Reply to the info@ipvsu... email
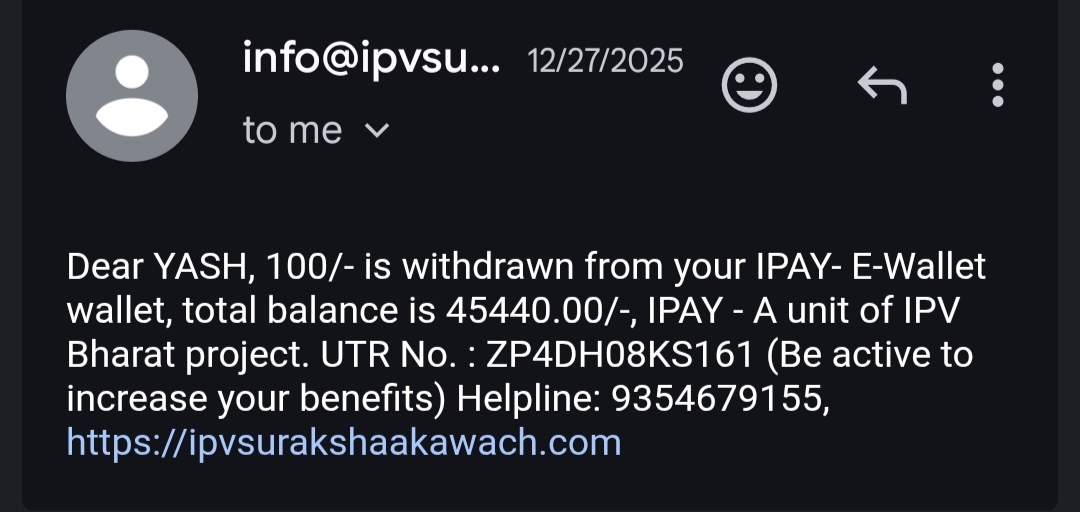 tap(882, 85)
